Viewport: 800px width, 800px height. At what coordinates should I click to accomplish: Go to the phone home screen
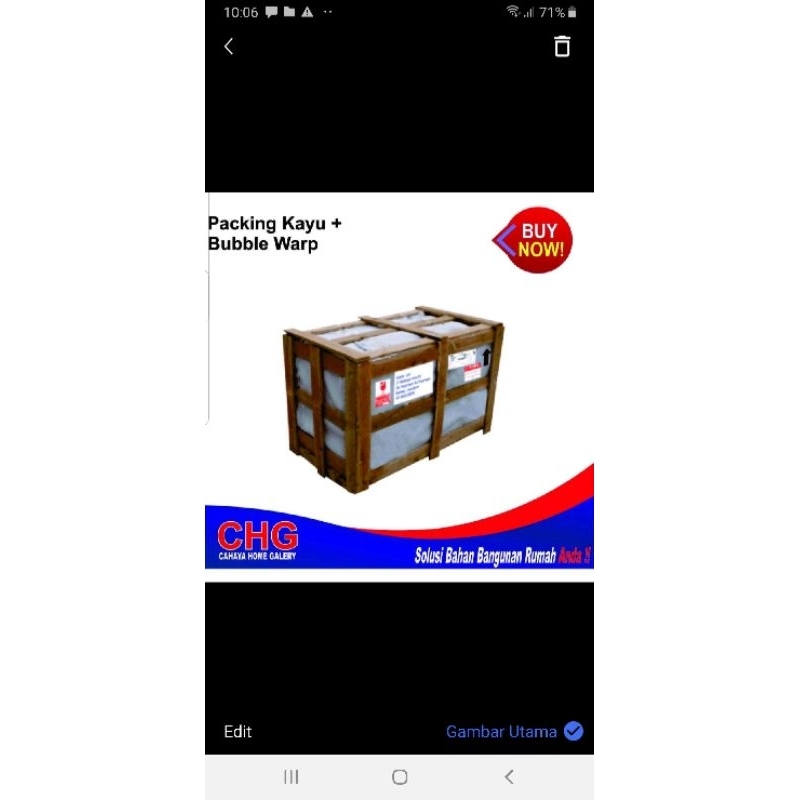click(400, 777)
